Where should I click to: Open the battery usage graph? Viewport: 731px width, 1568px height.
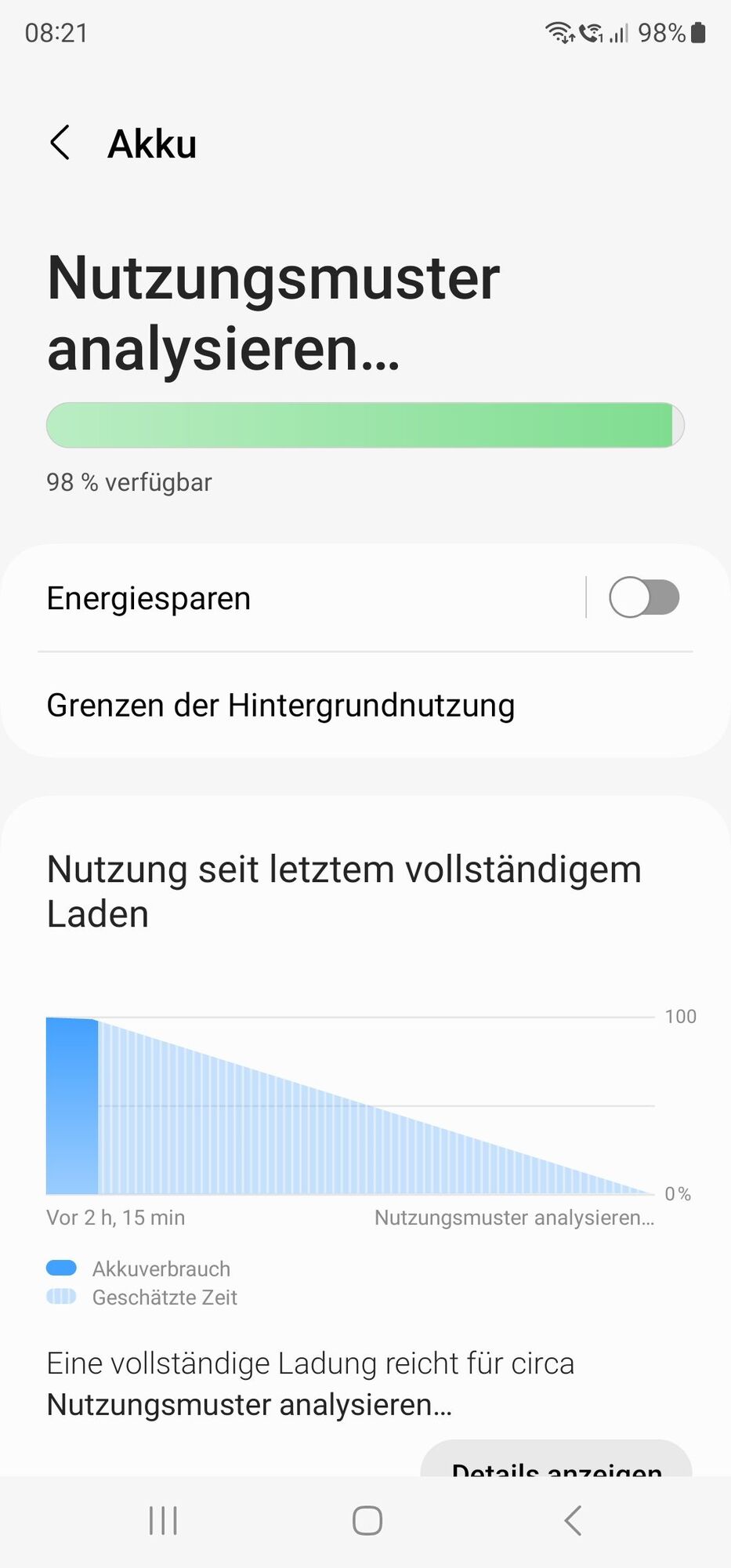pos(350,1105)
